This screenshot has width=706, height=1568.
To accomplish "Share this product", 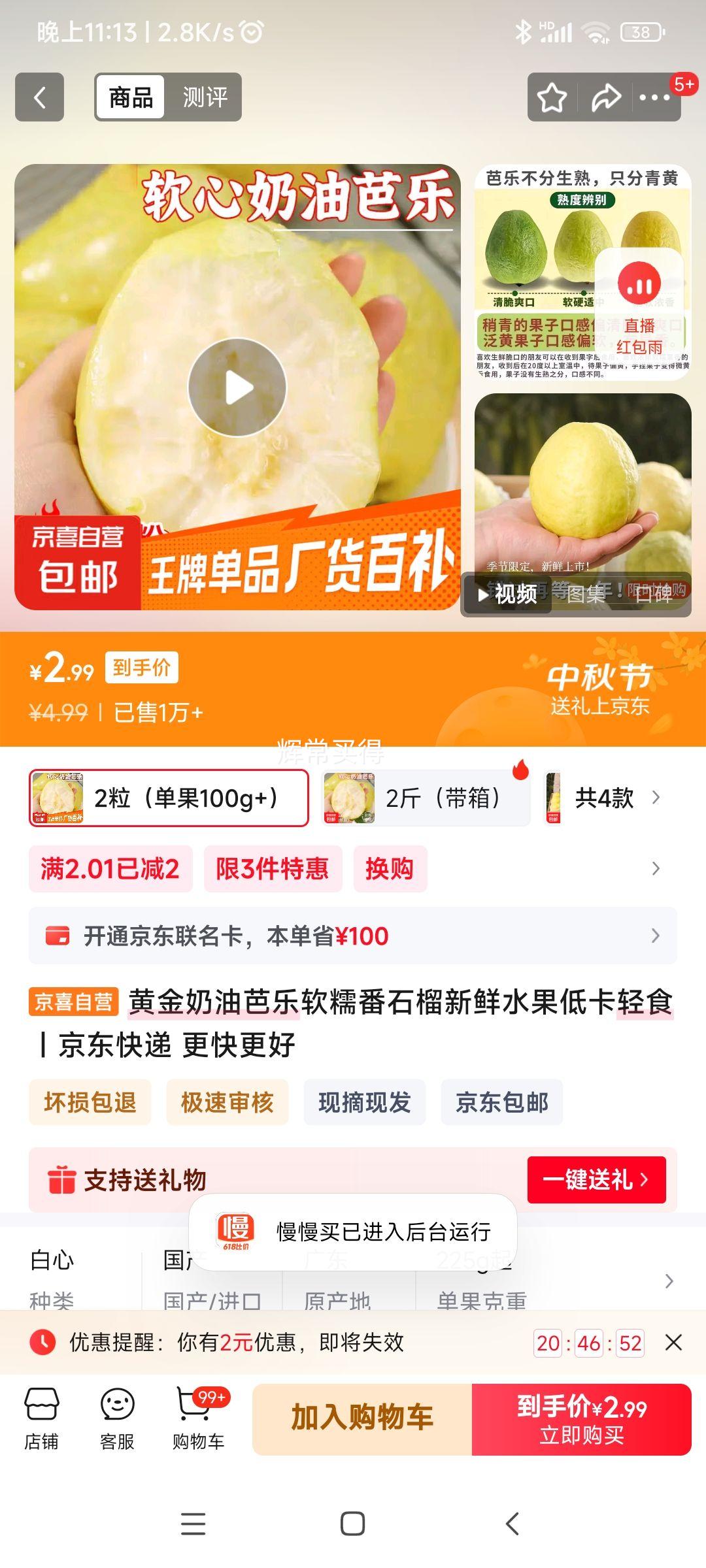I will click(606, 98).
